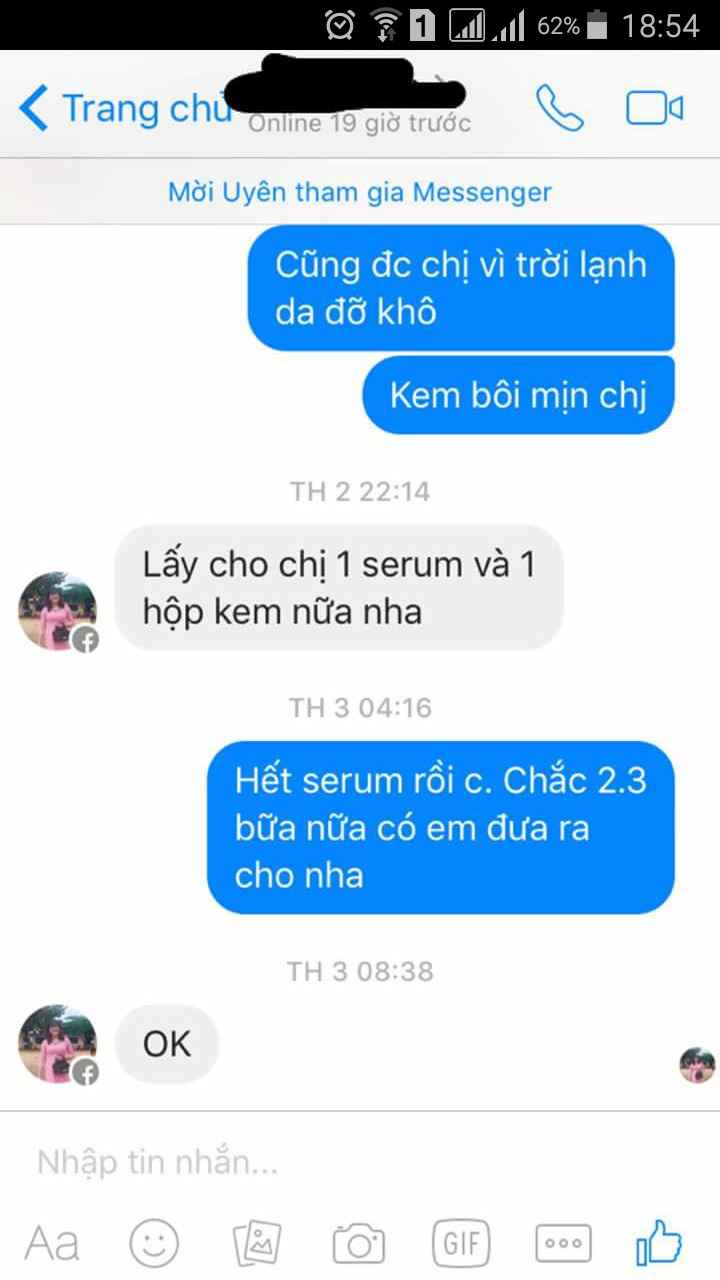Open the Aa text keyboard option

pyautogui.click(x=52, y=1243)
